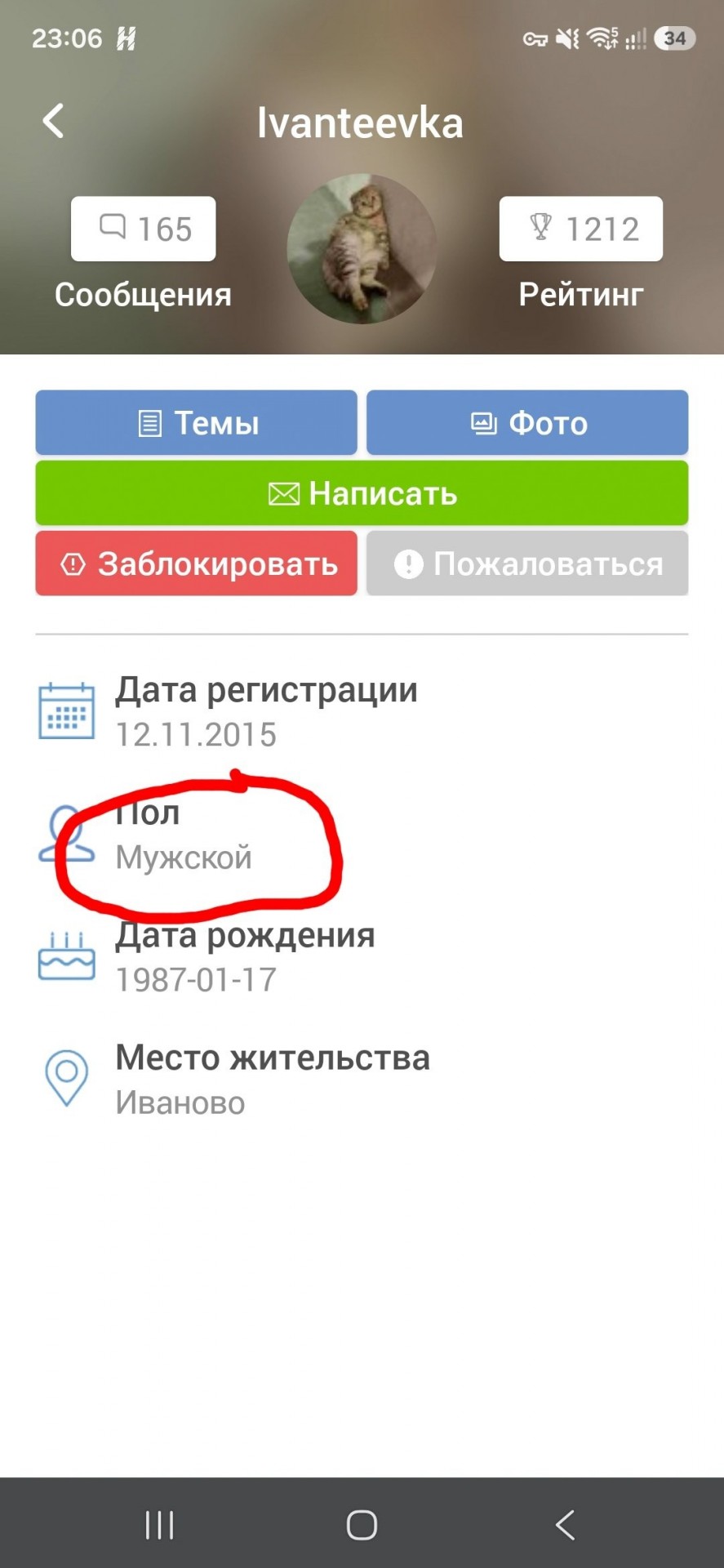The width and height of the screenshot is (724, 1568).
Task: Open the 165 Сообщения counter
Action: tap(144, 229)
